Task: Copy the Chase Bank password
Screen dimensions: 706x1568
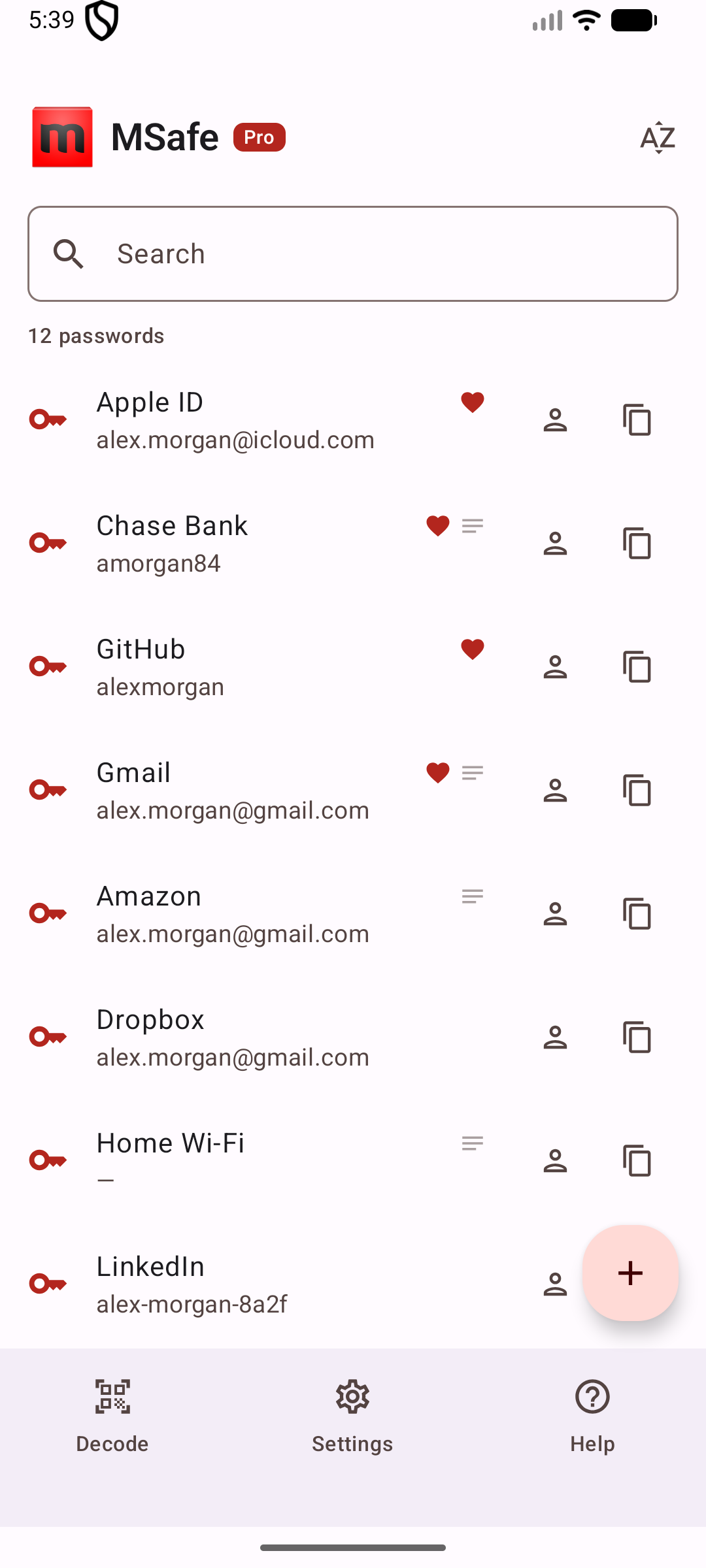Action: [x=637, y=544]
